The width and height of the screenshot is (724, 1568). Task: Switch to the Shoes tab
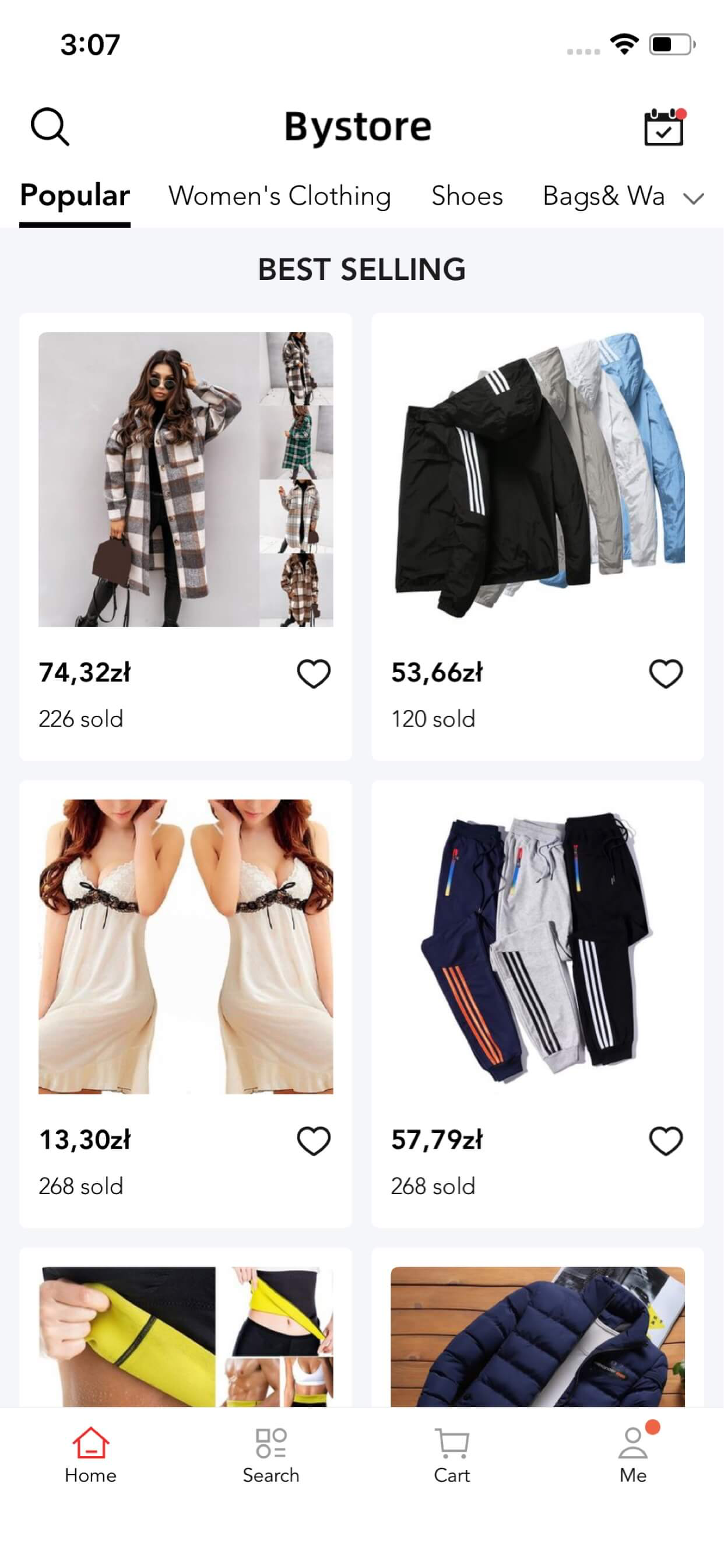click(467, 196)
